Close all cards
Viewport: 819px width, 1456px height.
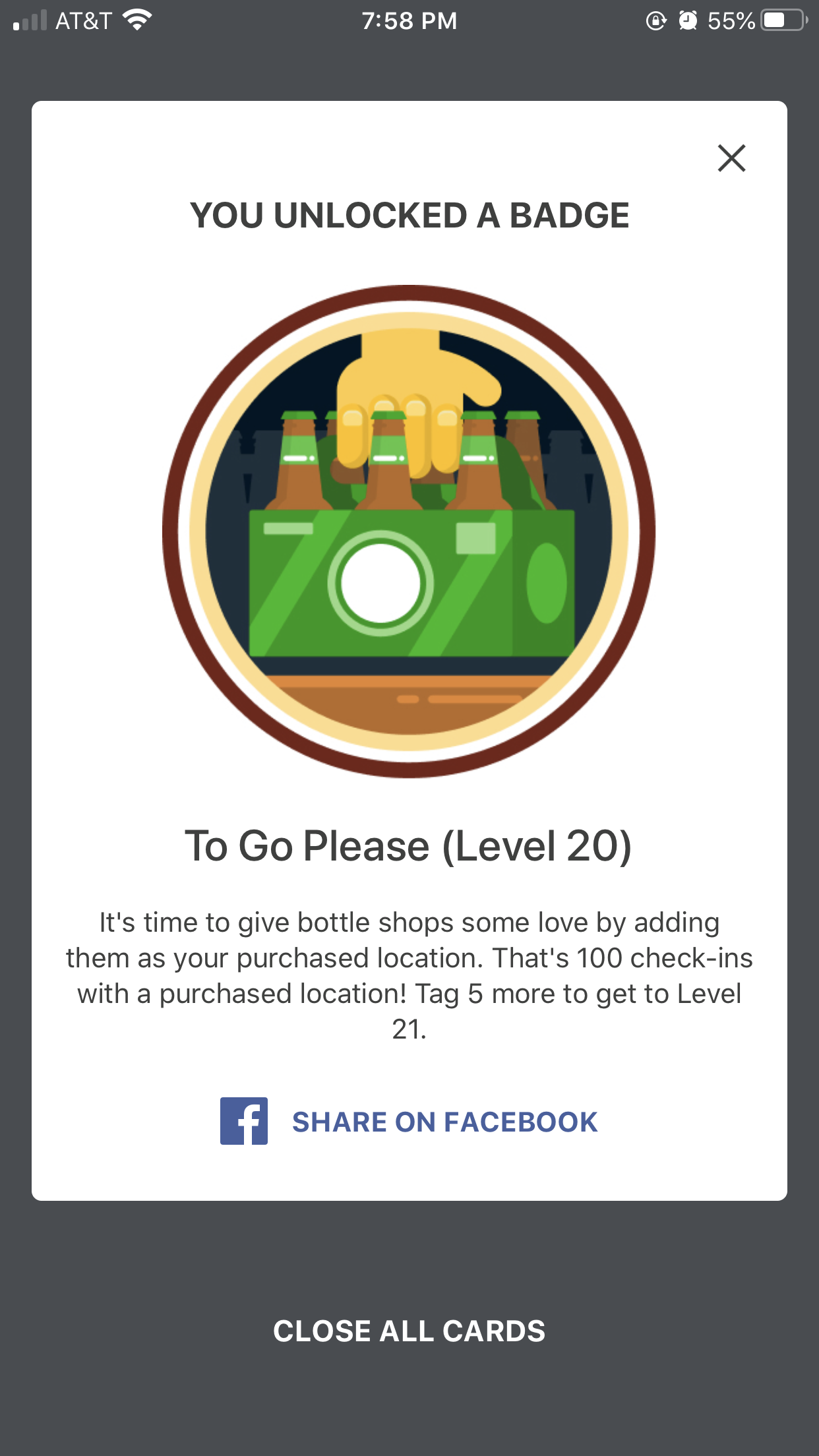[x=409, y=1331]
